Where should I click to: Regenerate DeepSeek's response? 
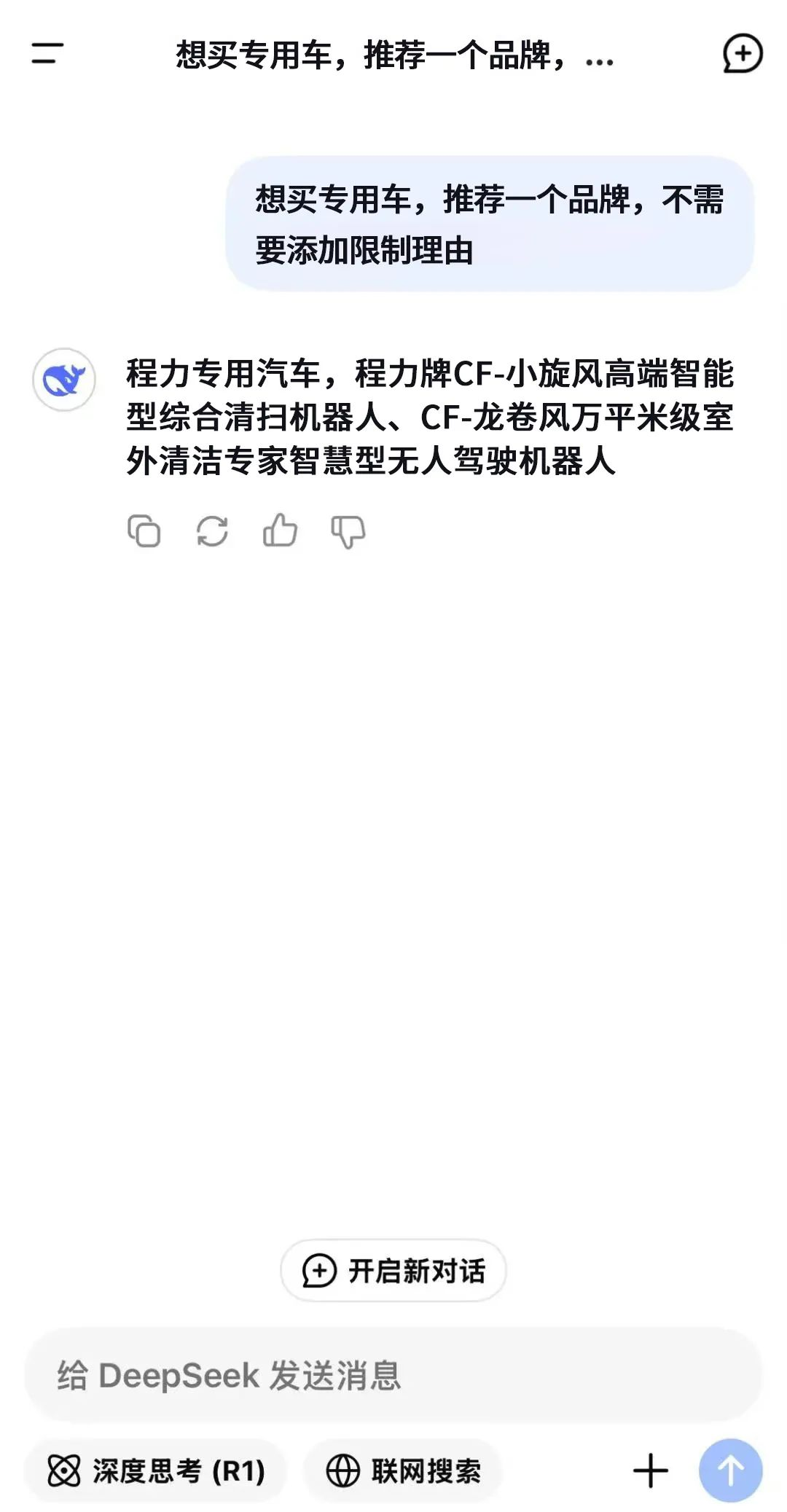211,531
